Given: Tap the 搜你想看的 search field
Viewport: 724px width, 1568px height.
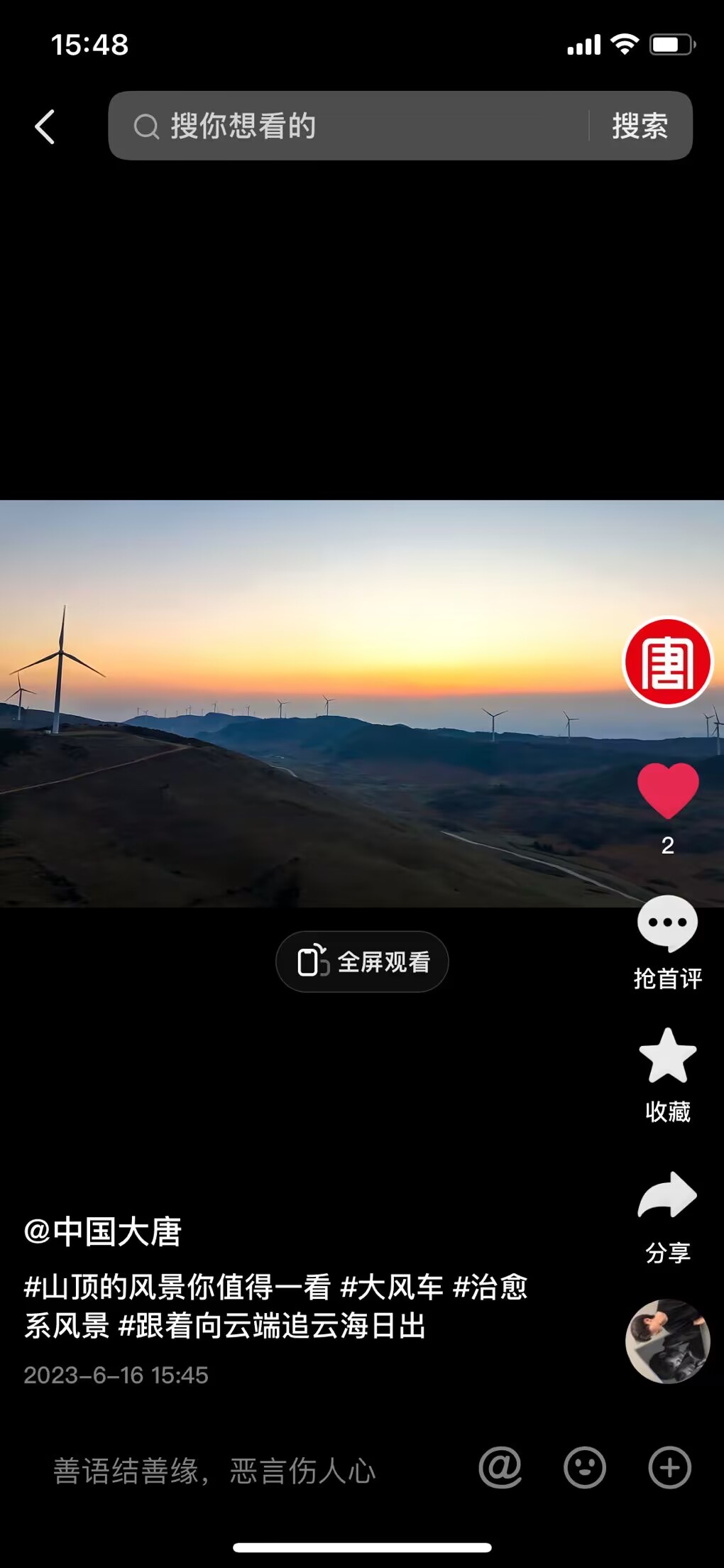Looking at the screenshot, I should click(355, 126).
